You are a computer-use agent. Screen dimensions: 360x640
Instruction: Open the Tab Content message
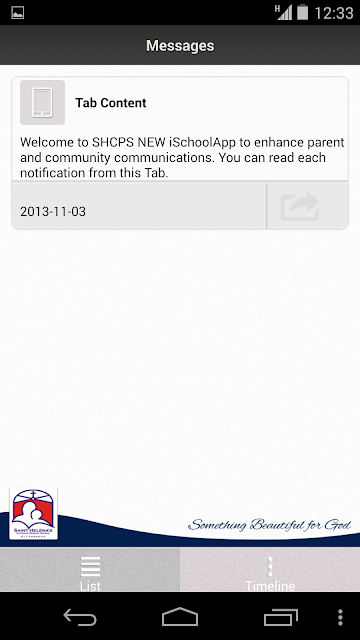click(180, 129)
